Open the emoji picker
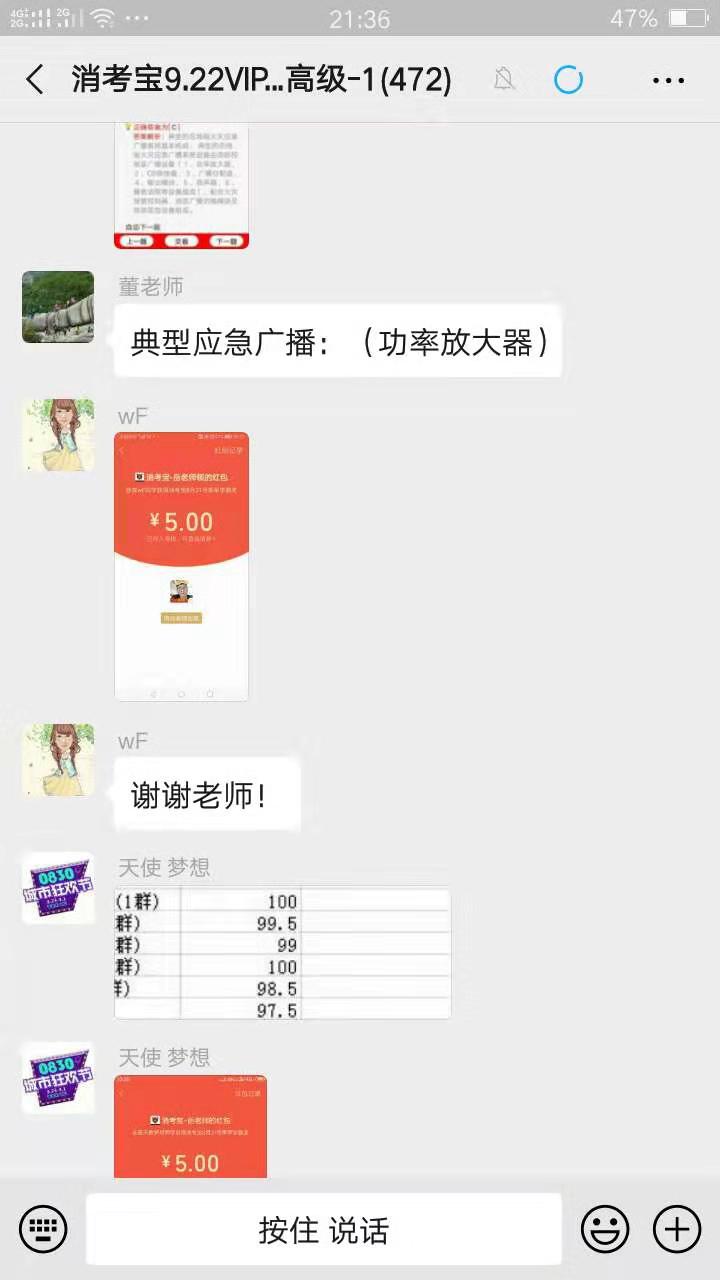 (x=606, y=1228)
